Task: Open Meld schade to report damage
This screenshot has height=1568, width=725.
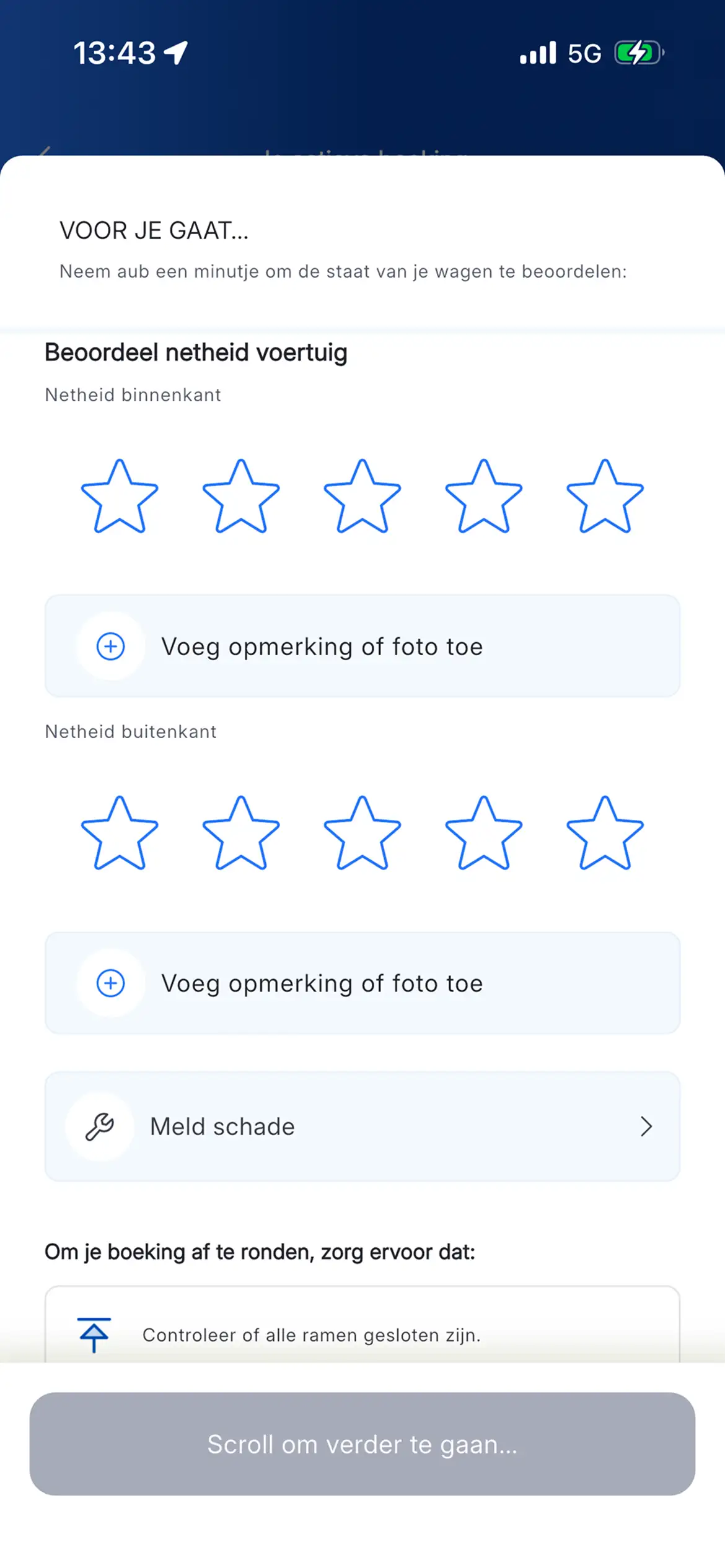Action: tap(362, 1126)
